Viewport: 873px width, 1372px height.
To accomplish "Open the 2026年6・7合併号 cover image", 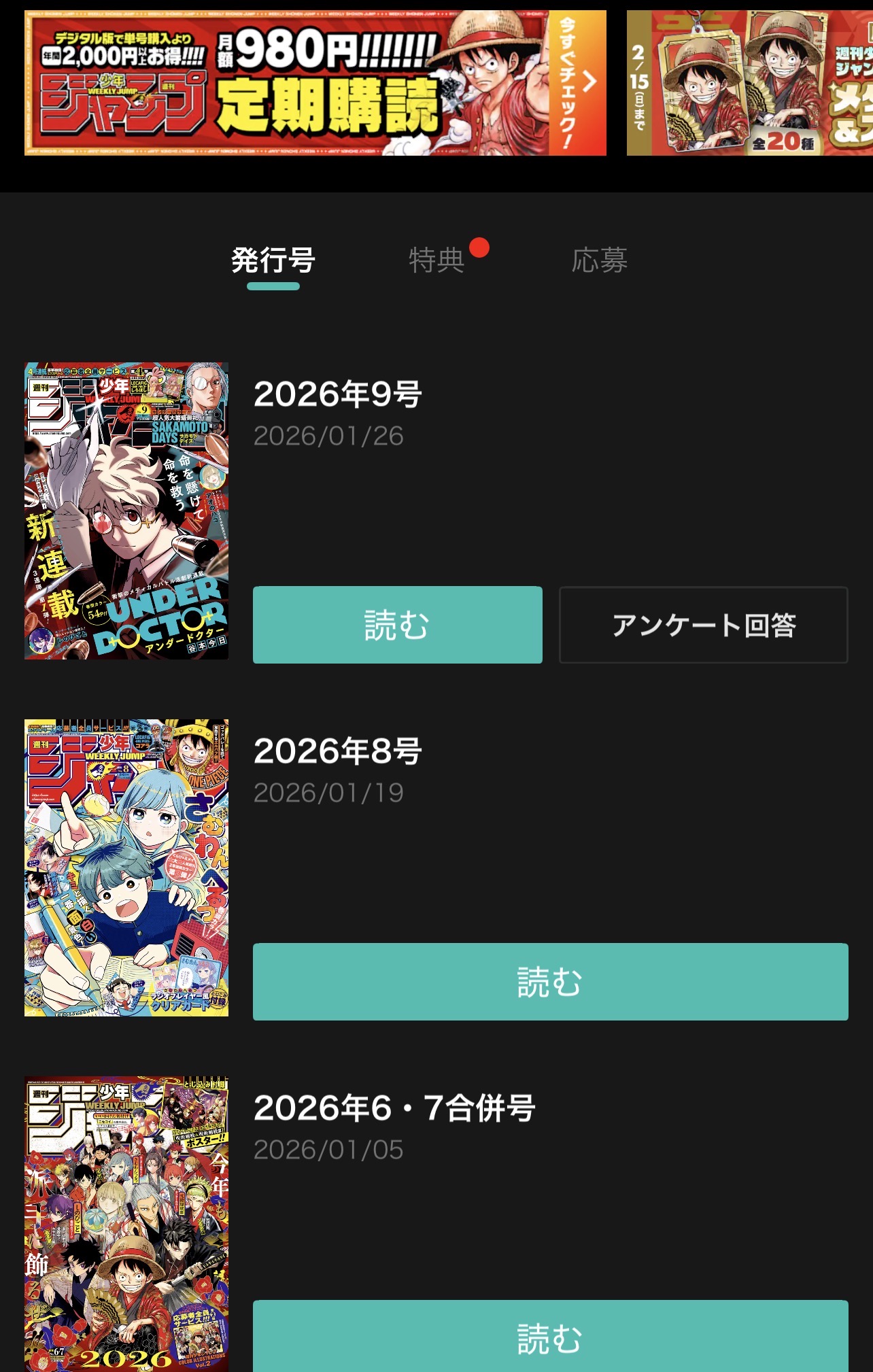I will pos(126,1224).
